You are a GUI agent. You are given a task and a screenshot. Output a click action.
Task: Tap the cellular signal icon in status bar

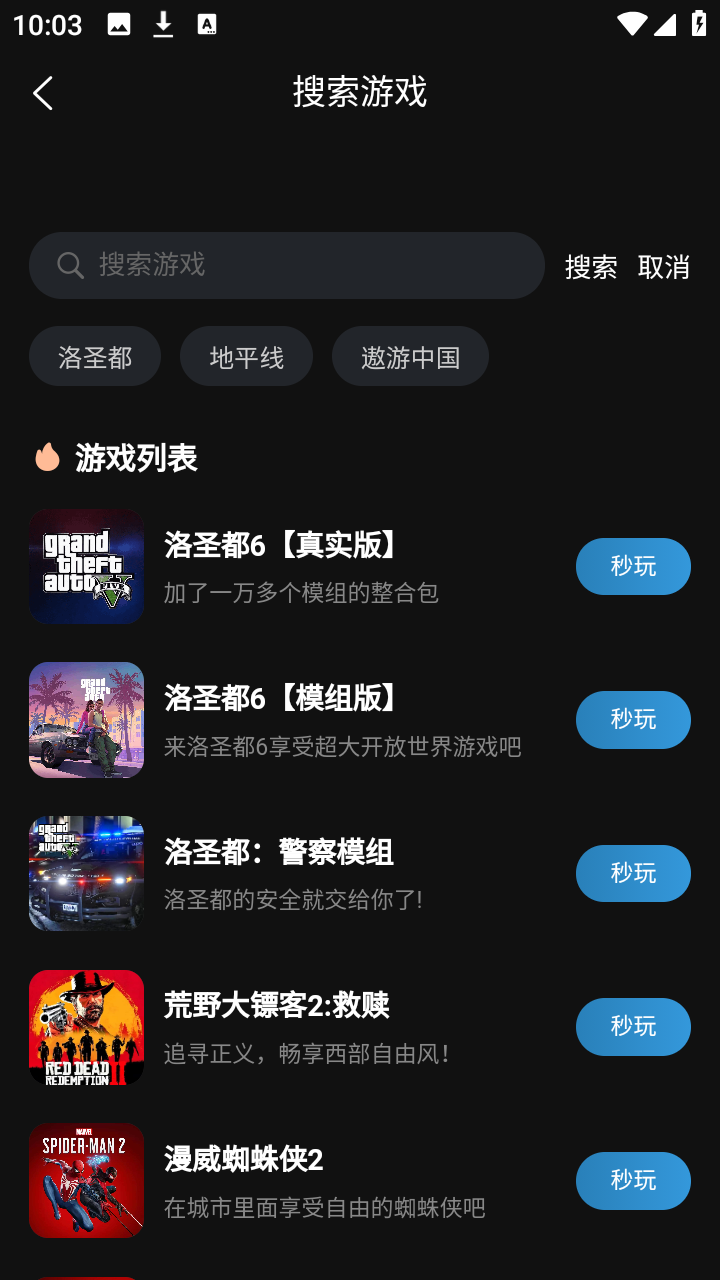(x=665, y=24)
